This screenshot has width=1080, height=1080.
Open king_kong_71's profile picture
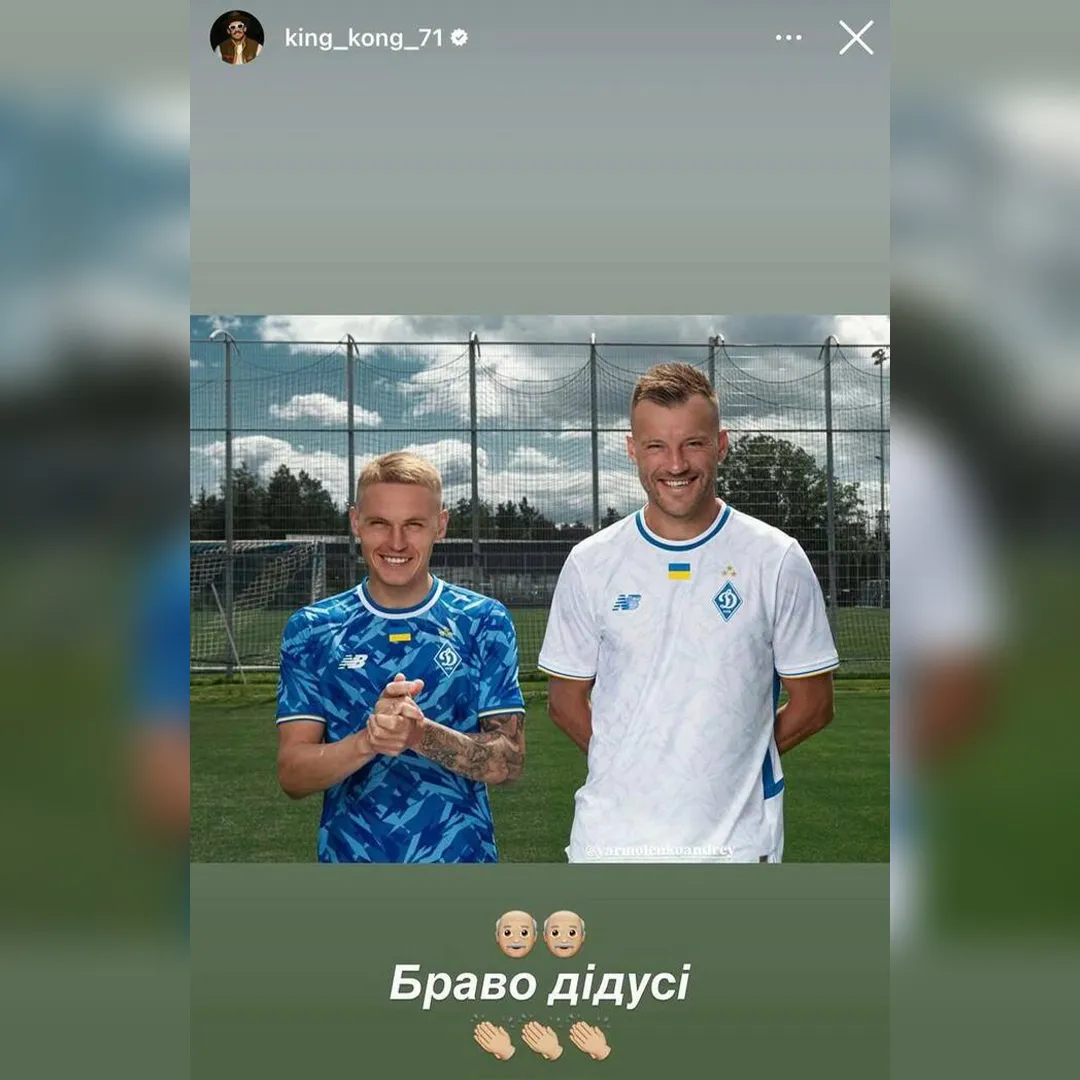237,38
